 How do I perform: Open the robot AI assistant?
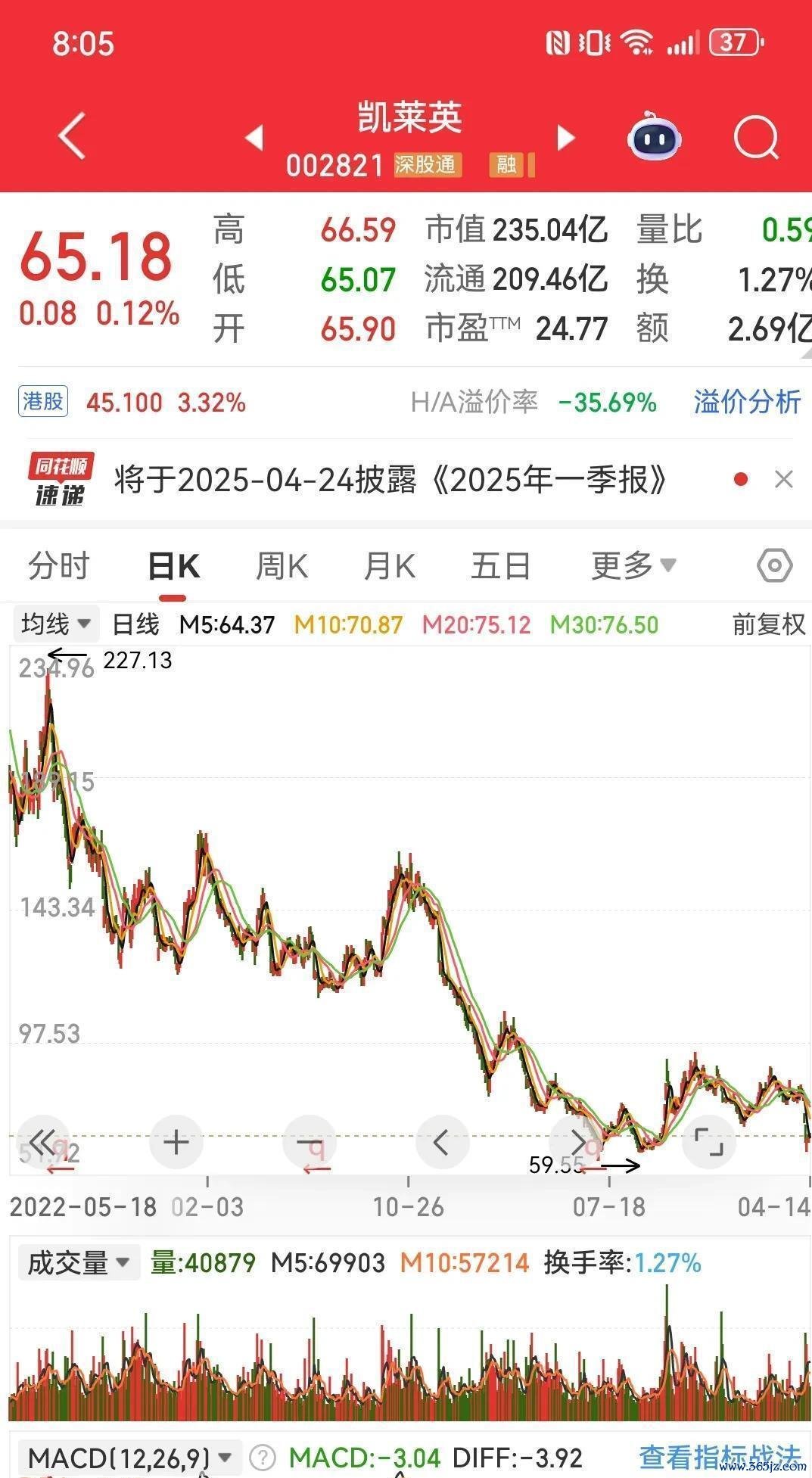655,137
